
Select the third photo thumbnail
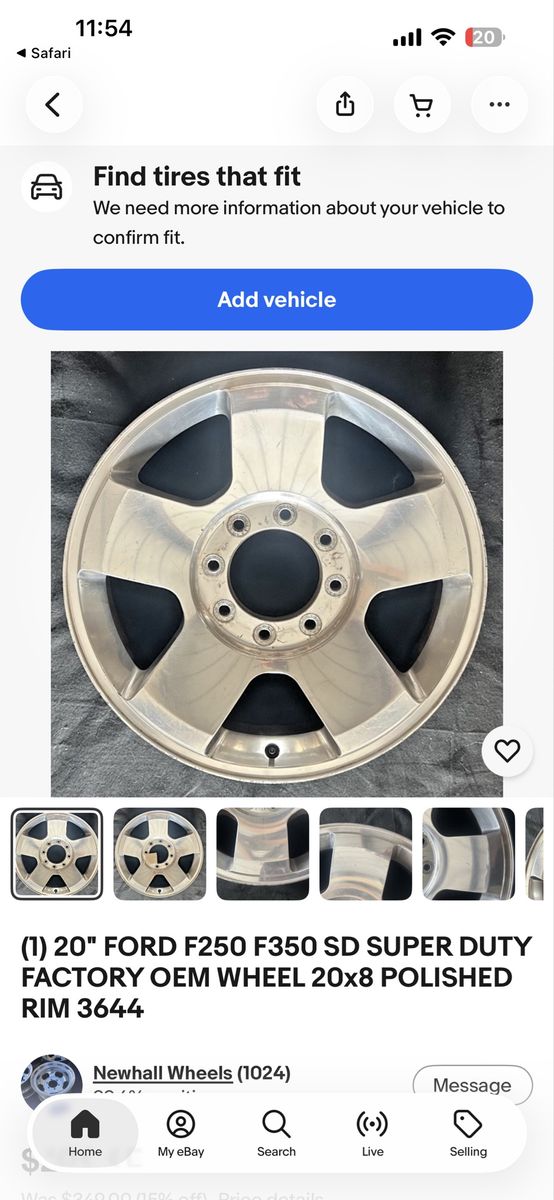(x=262, y=854)
